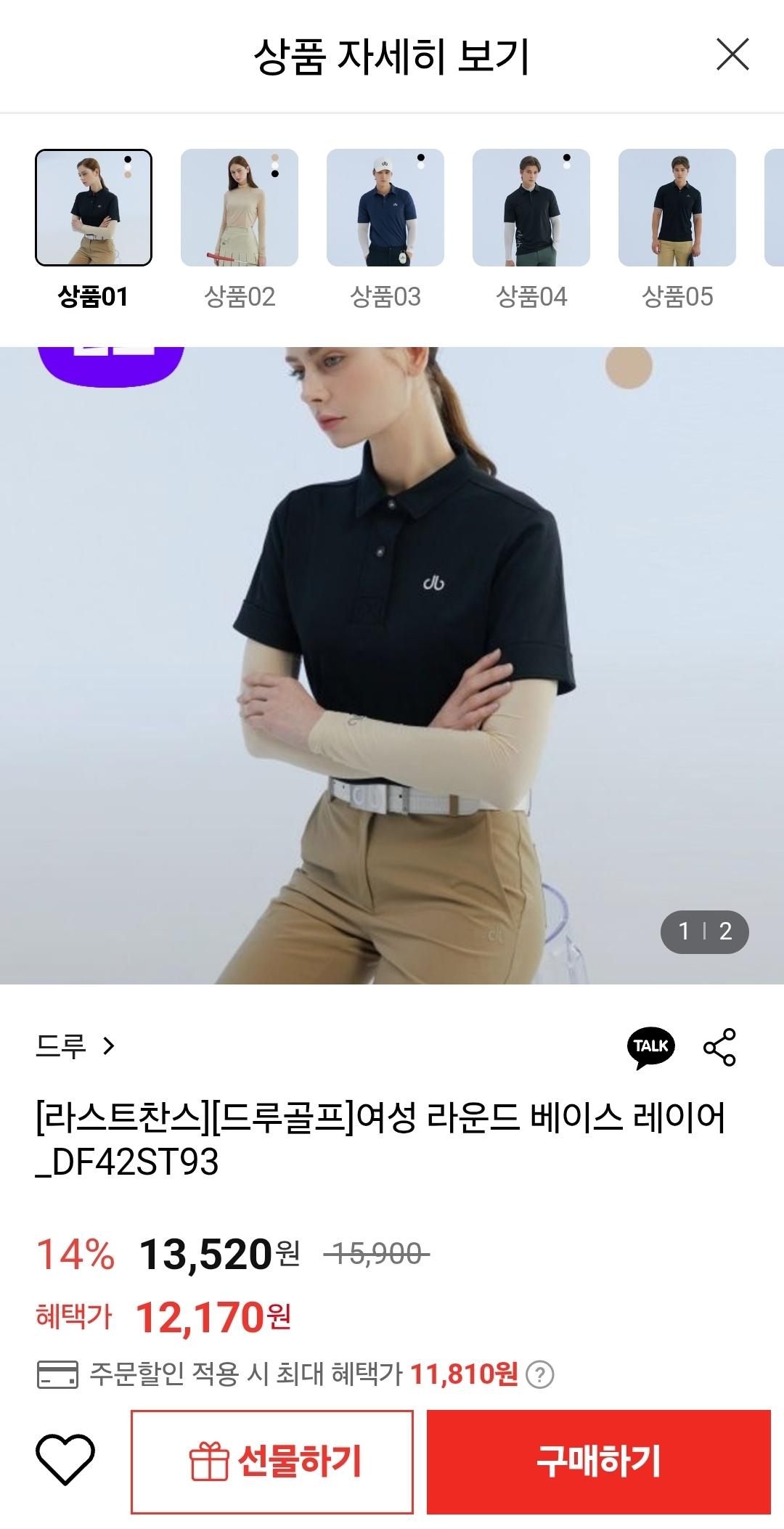
Task: Add product to wishlist heart
Action: pyautogui.click(x=65, y=1461)
